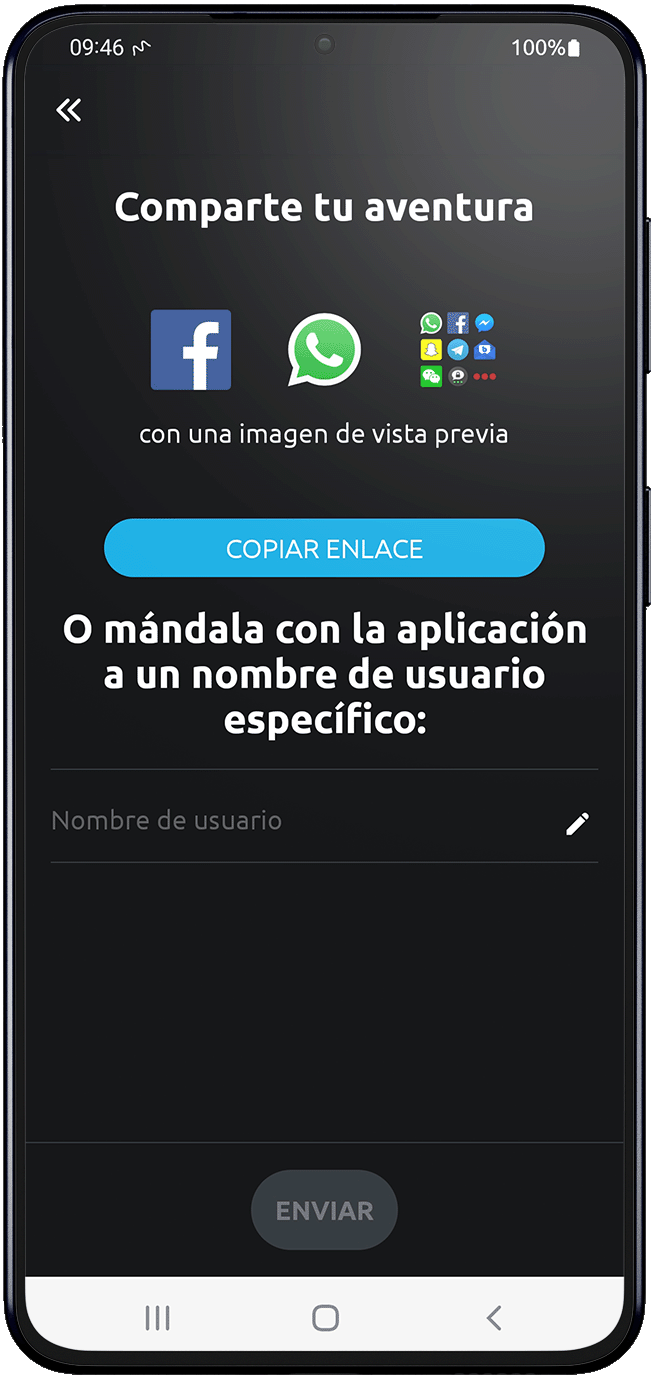Viewport: 652px width, 1378px height.
Task: Go to the home screen
Action: point(325,1318)
